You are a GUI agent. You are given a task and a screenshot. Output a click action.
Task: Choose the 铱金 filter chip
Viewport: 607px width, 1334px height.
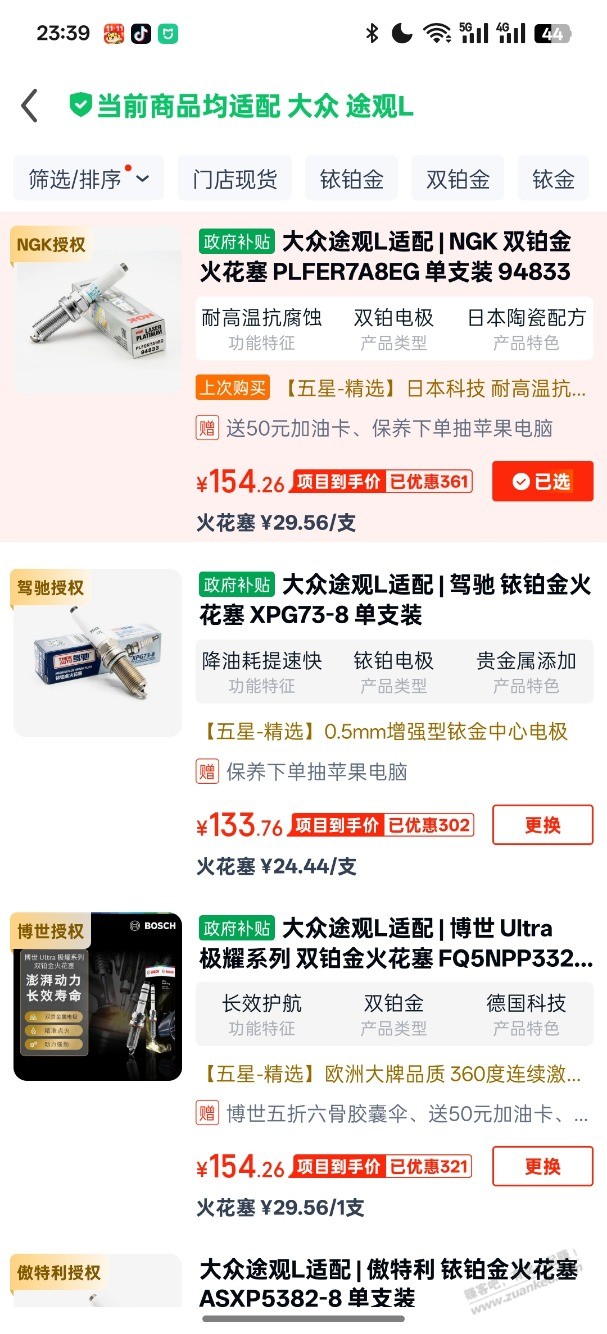pos(553,179)
